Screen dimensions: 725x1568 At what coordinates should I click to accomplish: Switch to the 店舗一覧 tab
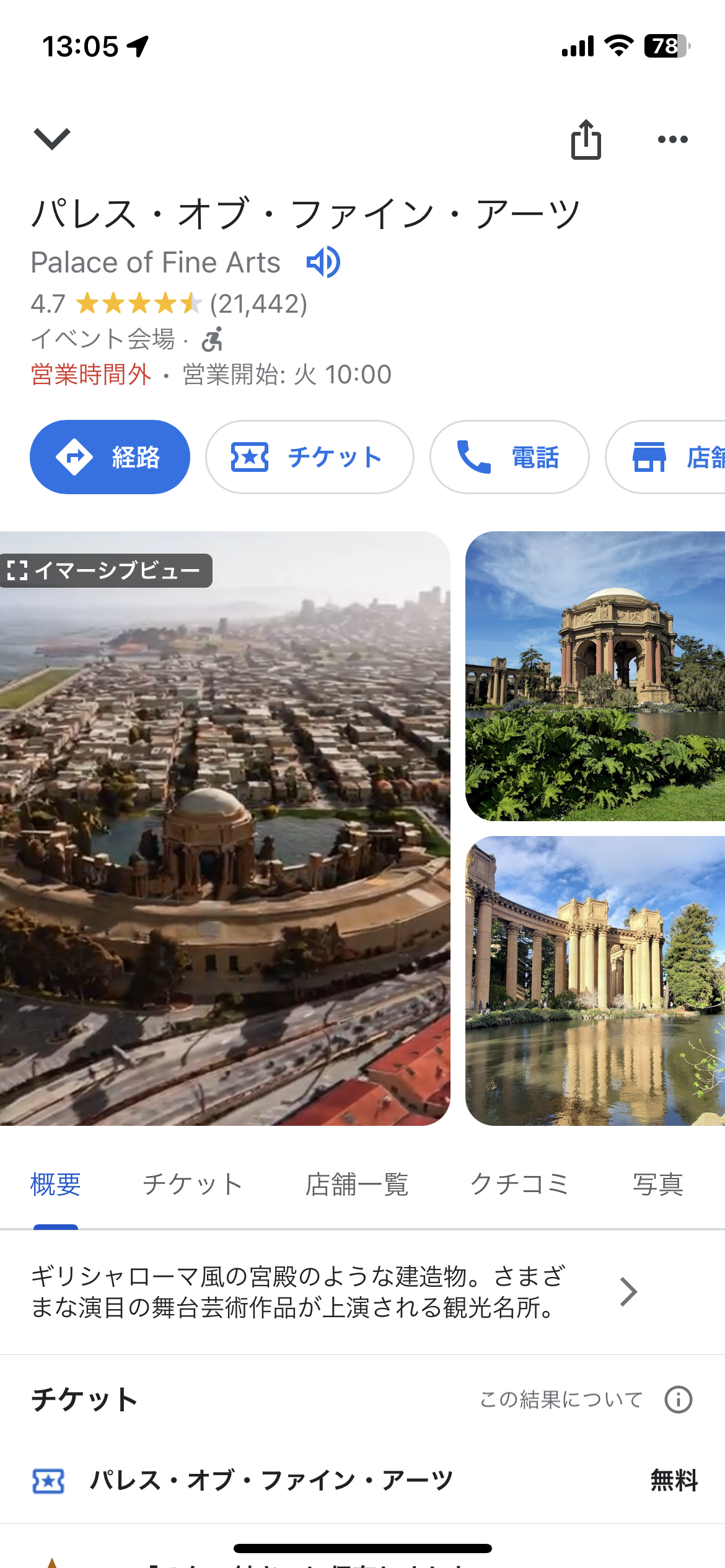tap(356, 1185)
